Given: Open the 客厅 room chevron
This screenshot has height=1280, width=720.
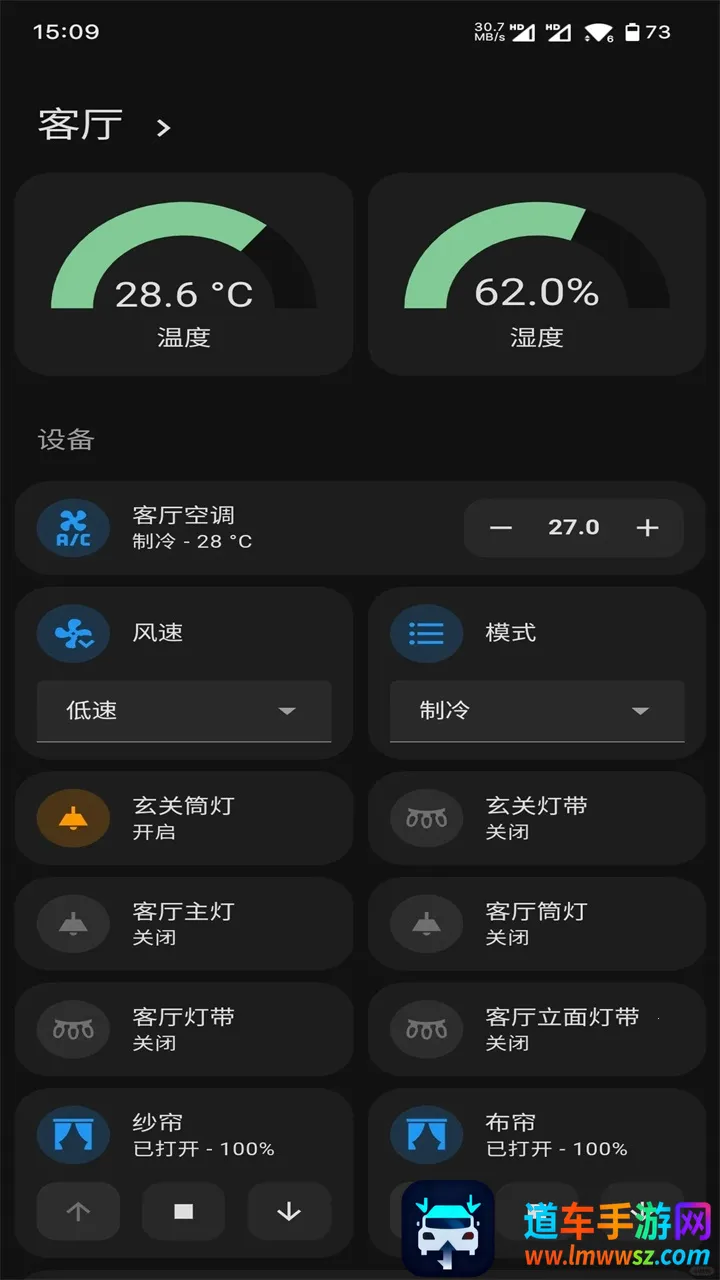Looking at the screenshot, I should (x=164, y=128).
